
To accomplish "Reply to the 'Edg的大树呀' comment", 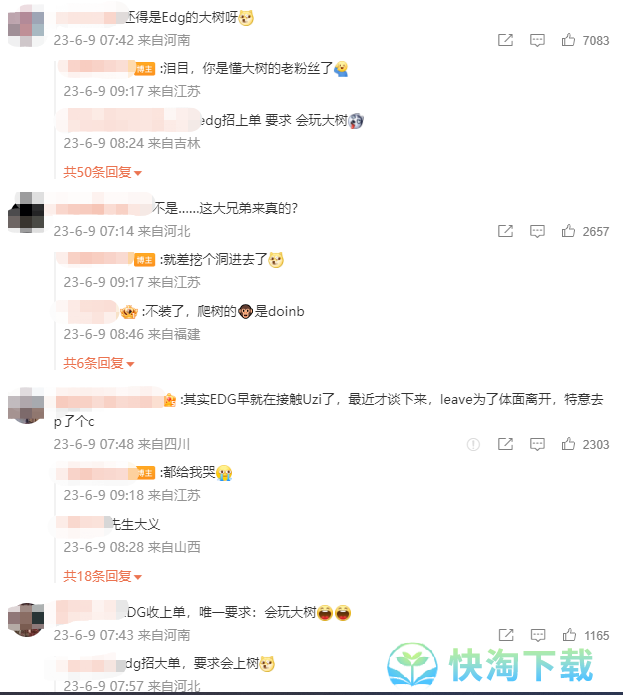I will 537,41.
